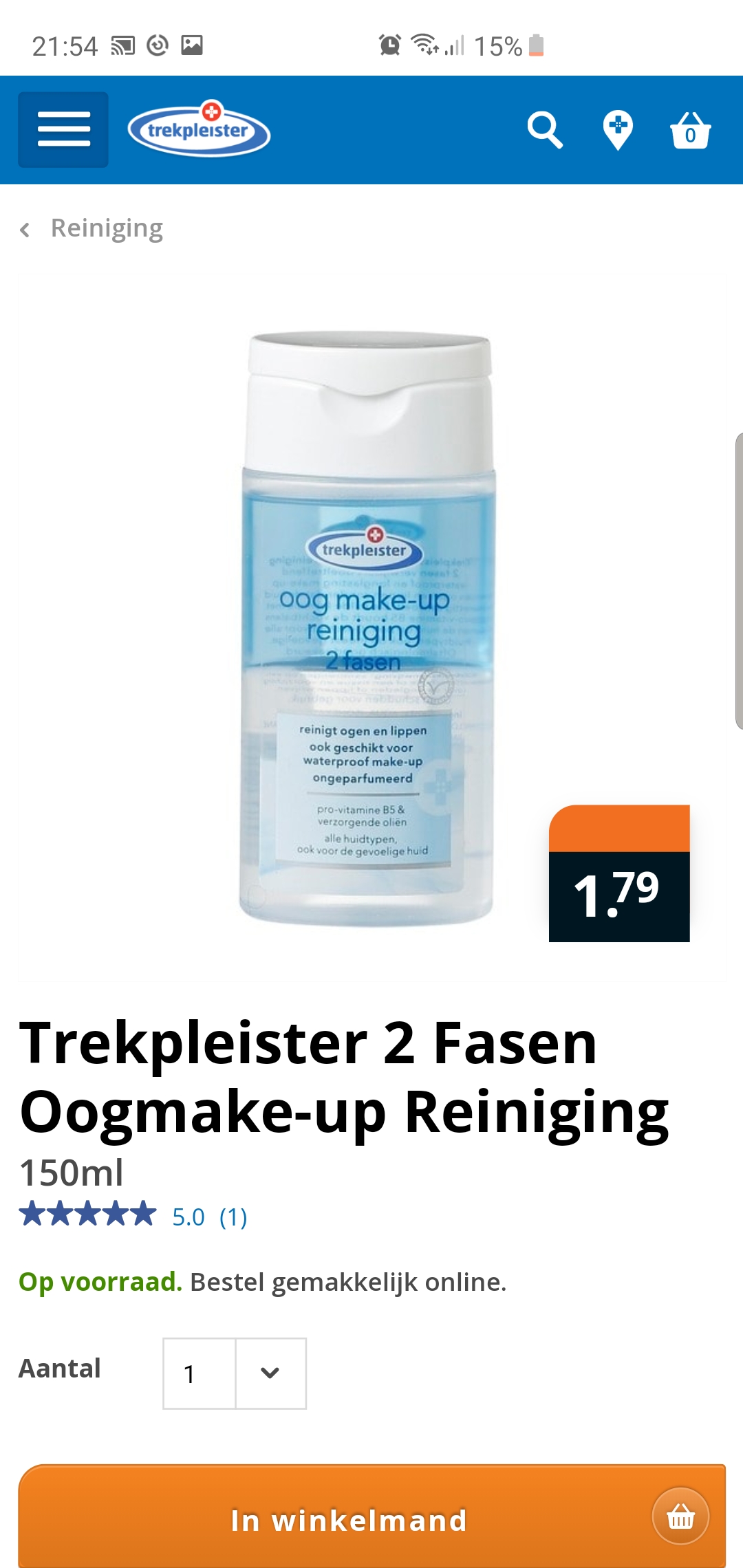Open the store locator pin

click(x=618, y=129)
